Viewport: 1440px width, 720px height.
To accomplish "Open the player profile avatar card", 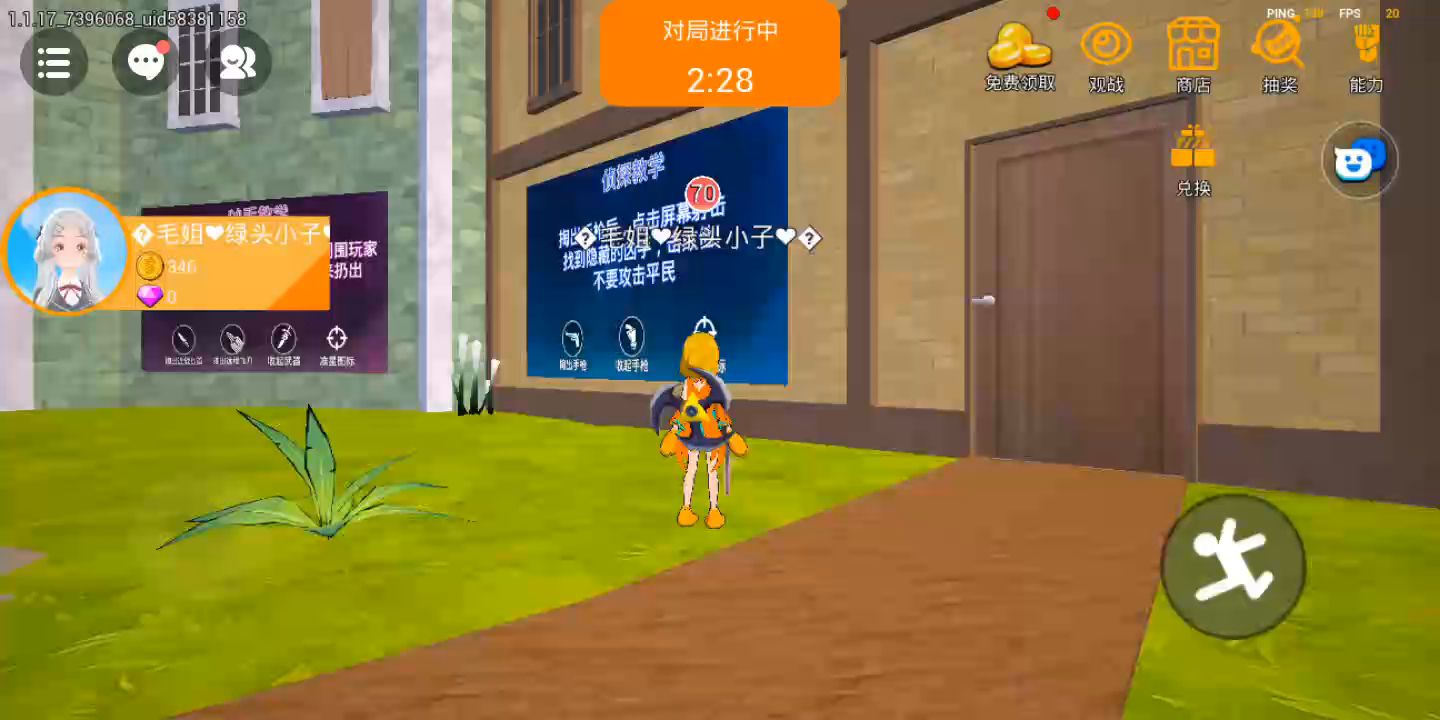I will [68, 250].
